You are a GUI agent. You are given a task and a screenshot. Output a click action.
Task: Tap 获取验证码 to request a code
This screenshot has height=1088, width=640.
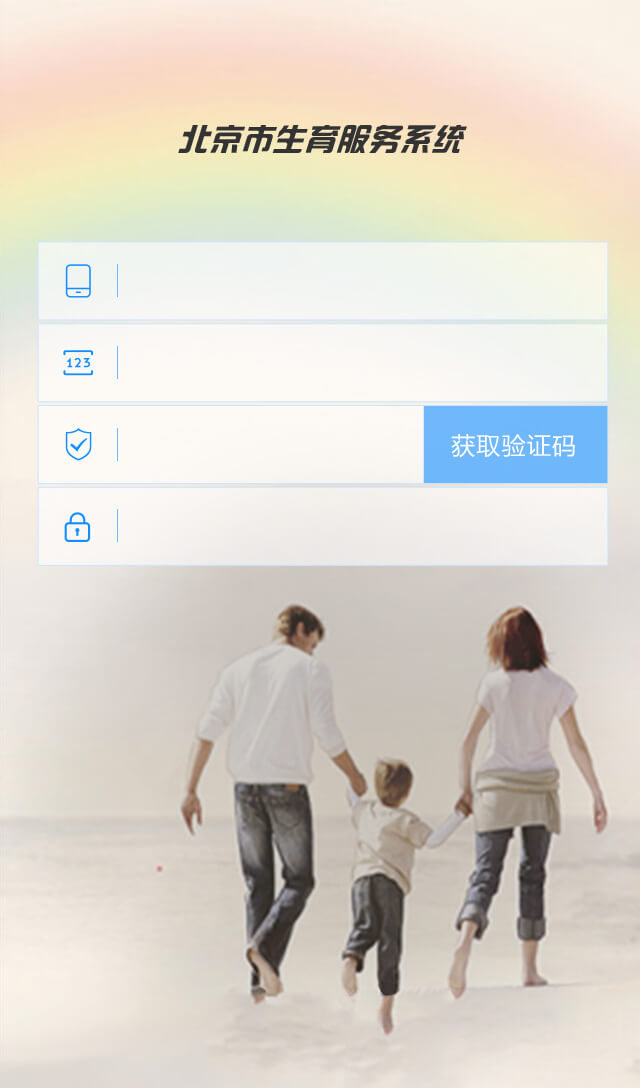[514, 445]
